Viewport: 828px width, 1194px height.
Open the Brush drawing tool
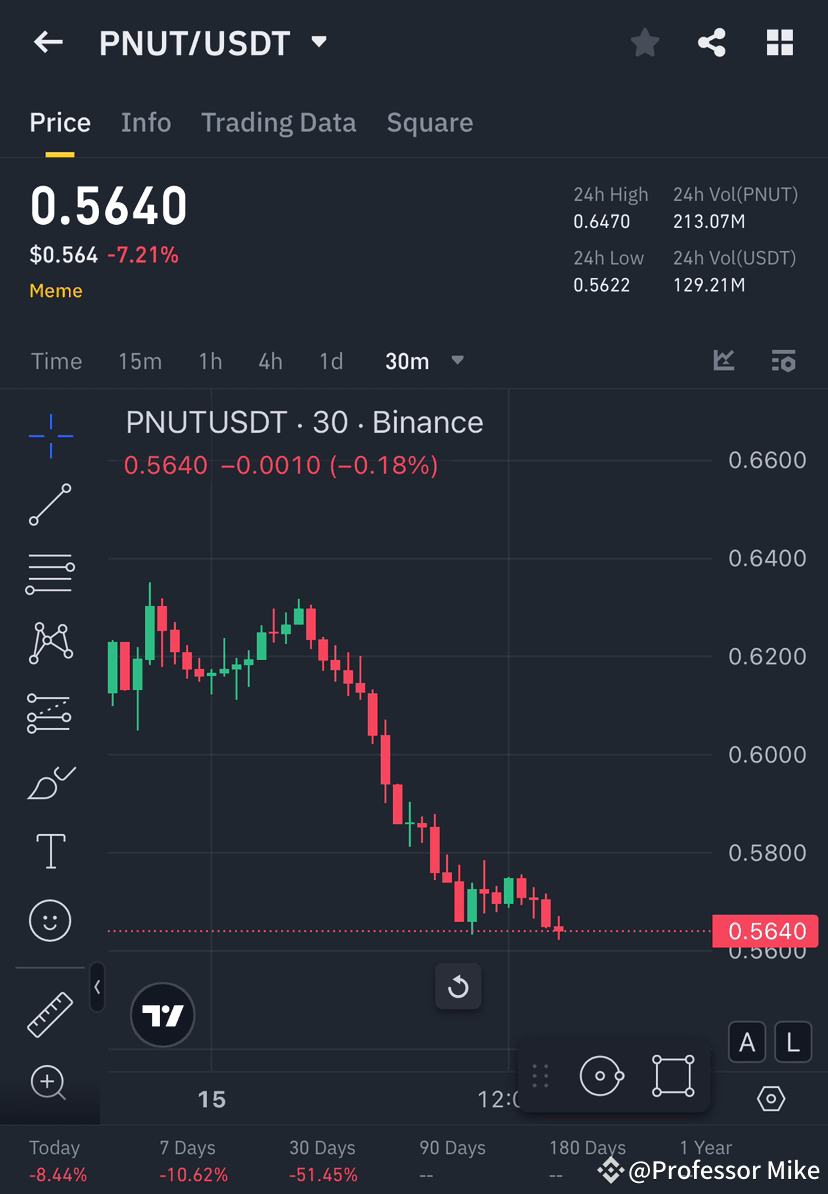coord(50,782)
